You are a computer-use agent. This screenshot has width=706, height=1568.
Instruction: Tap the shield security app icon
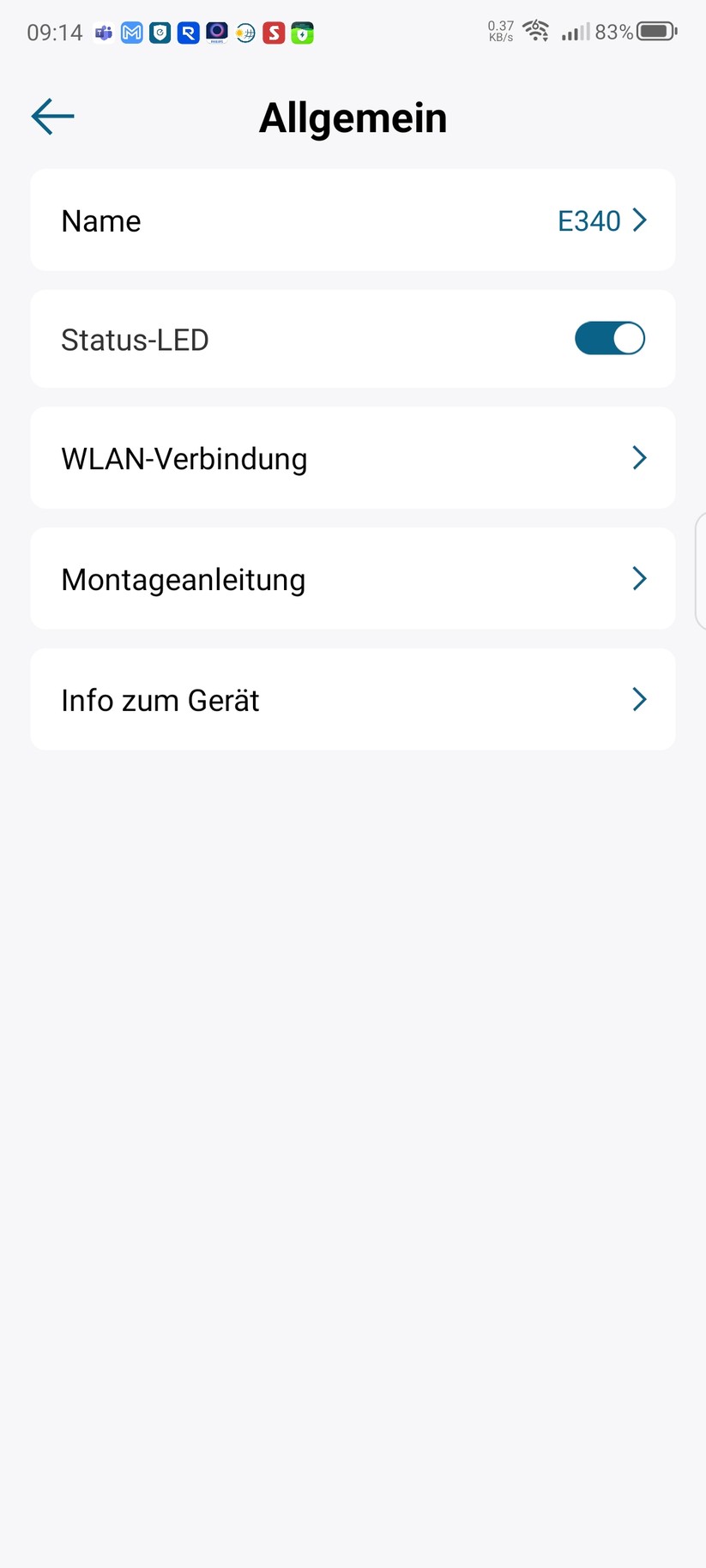(x=160, y=33)
